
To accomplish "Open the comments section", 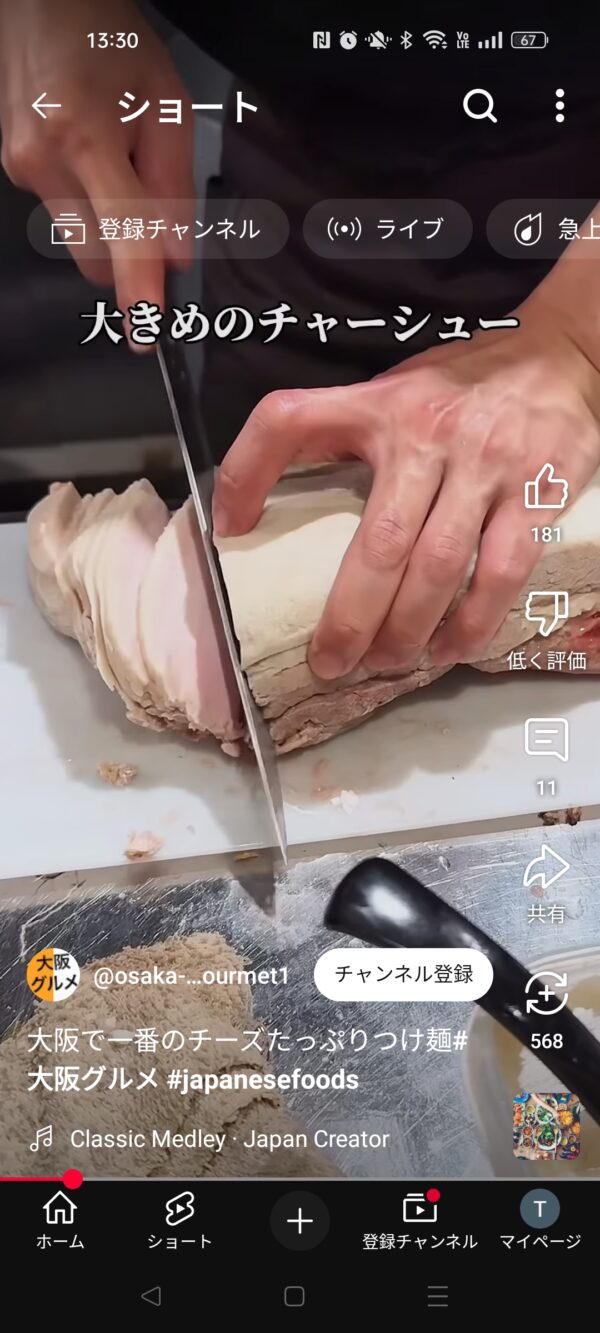I will pos(546,740).
